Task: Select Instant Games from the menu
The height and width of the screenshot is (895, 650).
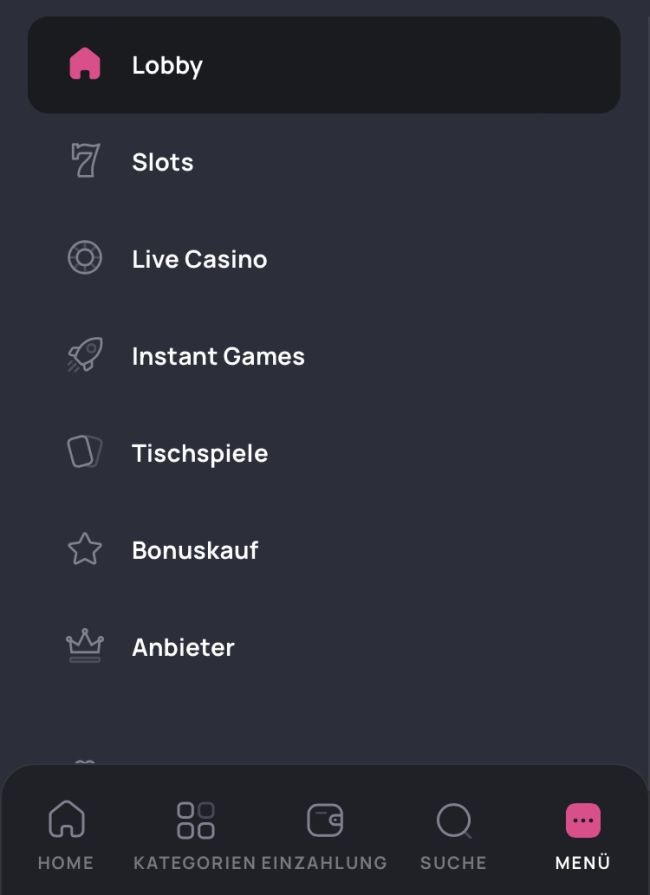Action: tap(217, 356)
